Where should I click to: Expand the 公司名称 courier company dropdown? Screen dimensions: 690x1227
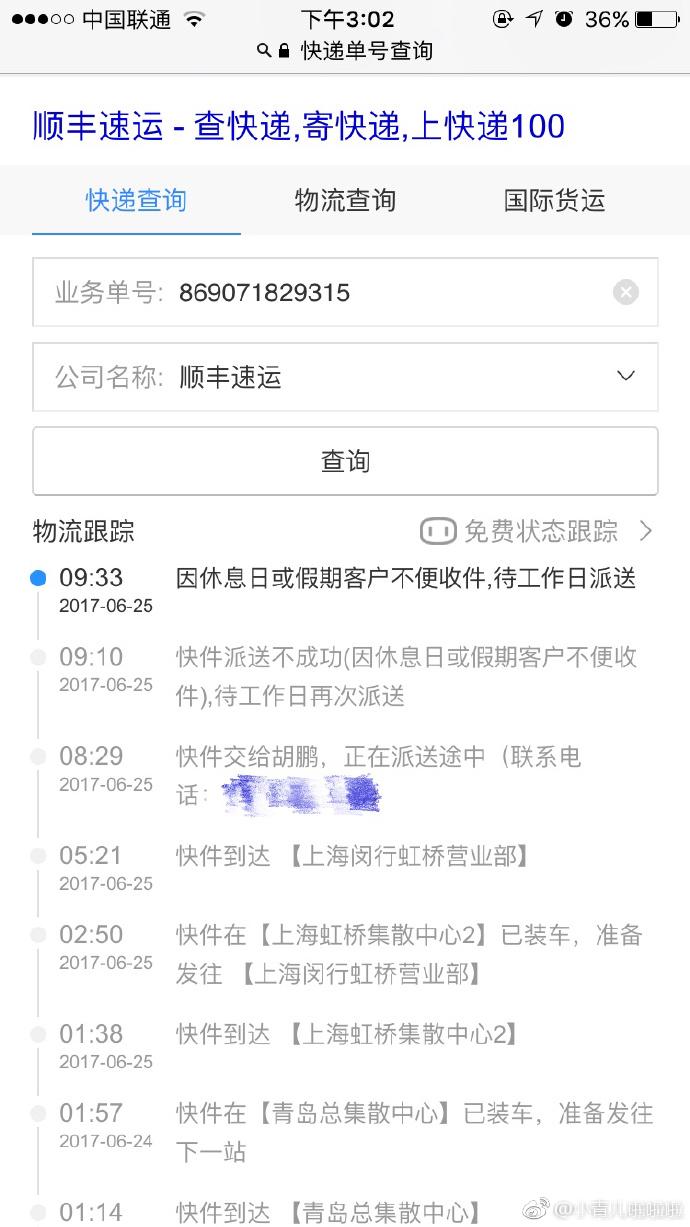pyautogui.click(x=626, y=377)
